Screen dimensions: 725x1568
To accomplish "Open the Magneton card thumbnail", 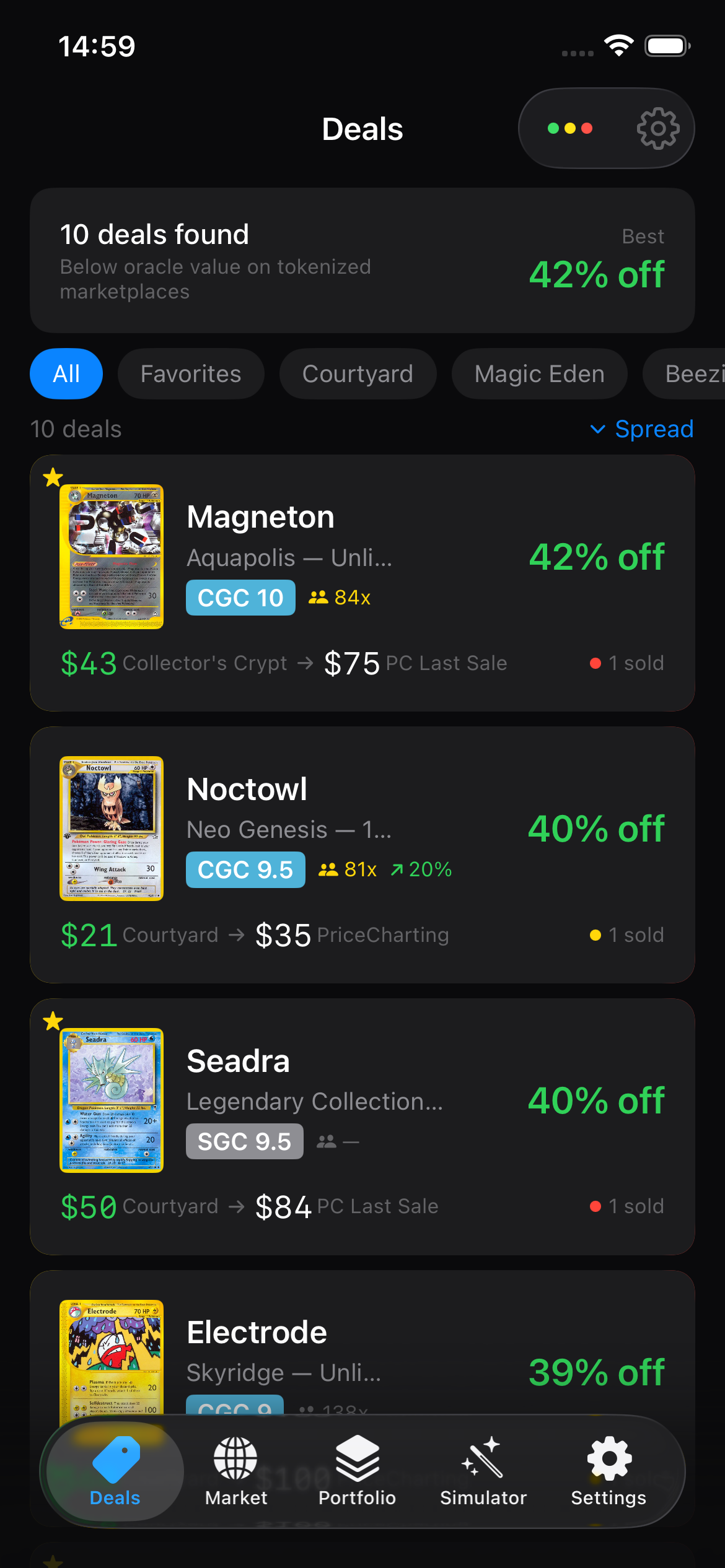I will [111, 556].
